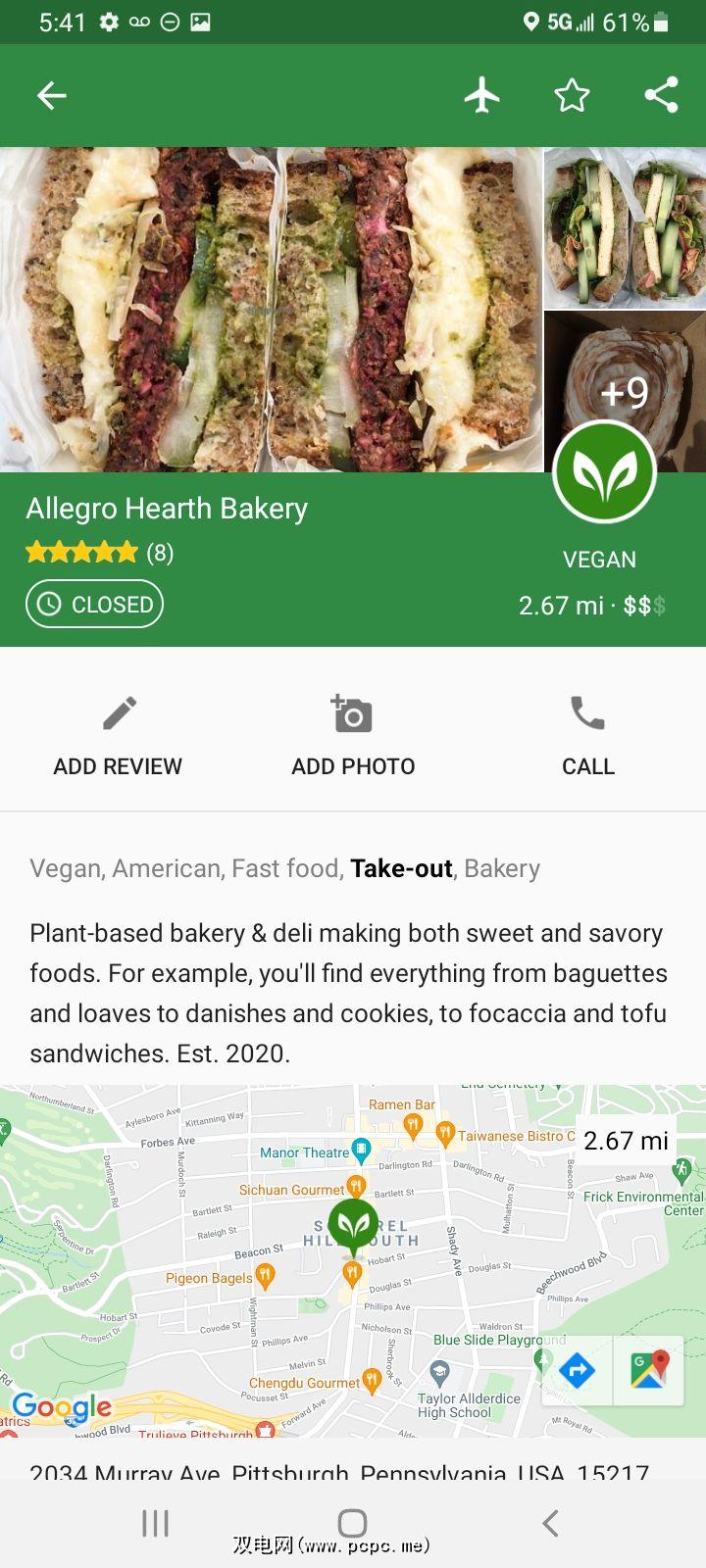The image size is (706, 1568).
Task: View the tofu sandwich side photo
Action: 625,227
